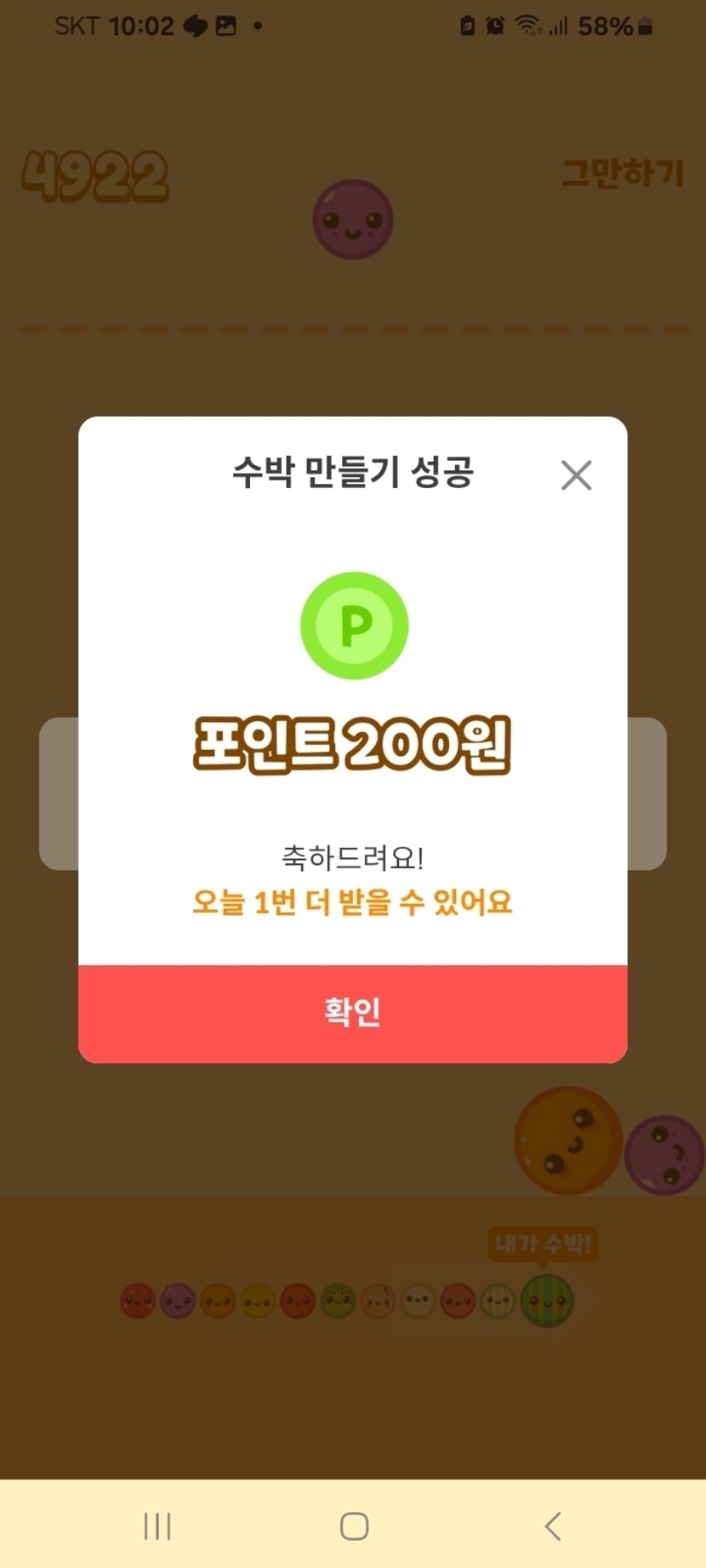
Task: Confirm reward with the 확인 button
Action: (352, 1013)
